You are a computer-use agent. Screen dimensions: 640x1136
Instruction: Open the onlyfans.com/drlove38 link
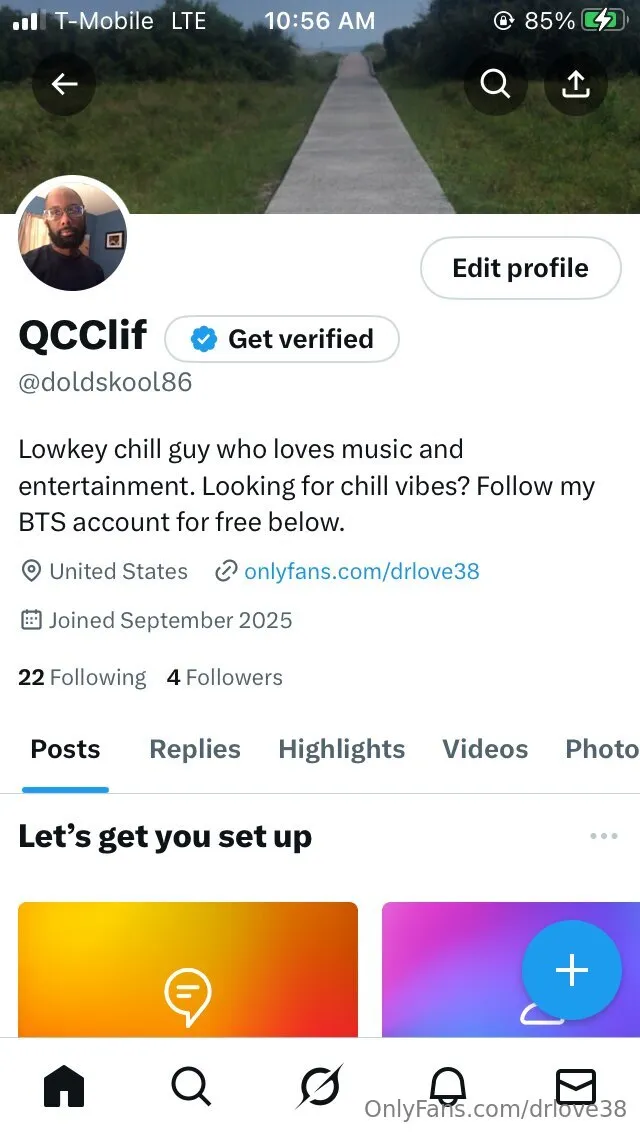(x=361, y=571)
